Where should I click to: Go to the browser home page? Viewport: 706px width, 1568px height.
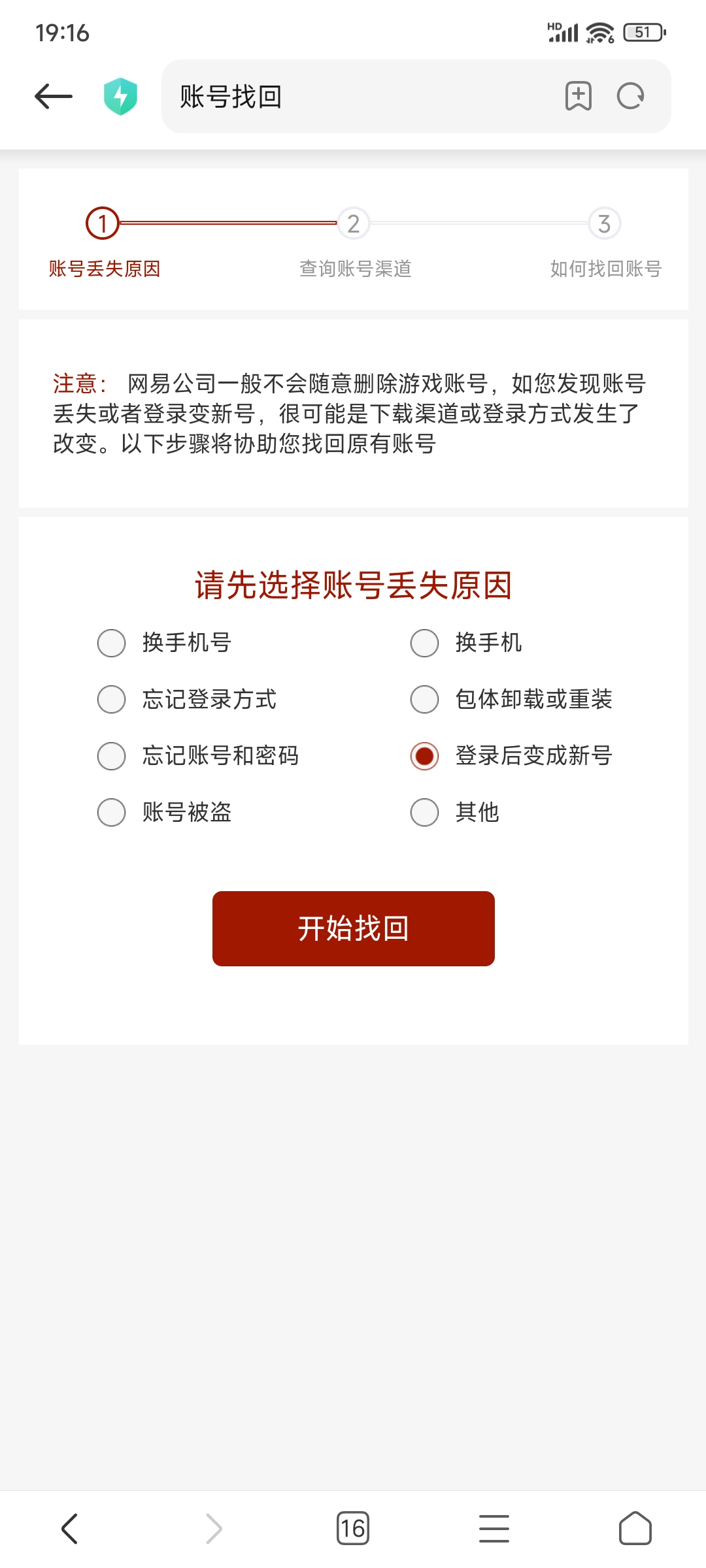[635, 1529]
